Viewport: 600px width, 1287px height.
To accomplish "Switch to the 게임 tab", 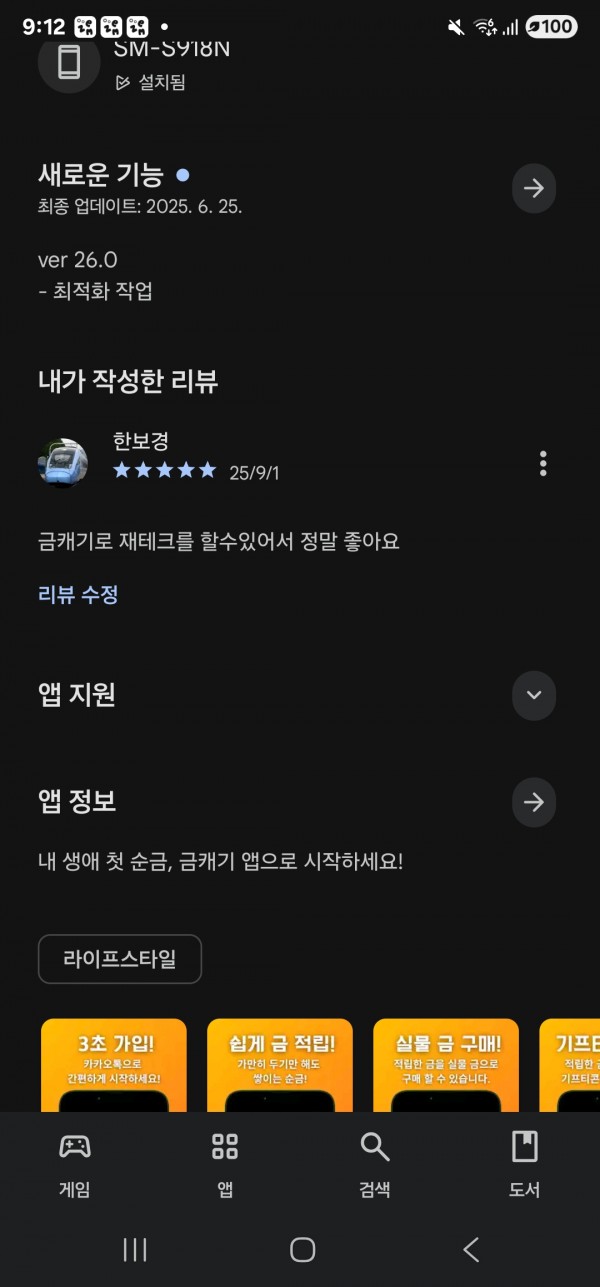I will tap(75, 1163).
